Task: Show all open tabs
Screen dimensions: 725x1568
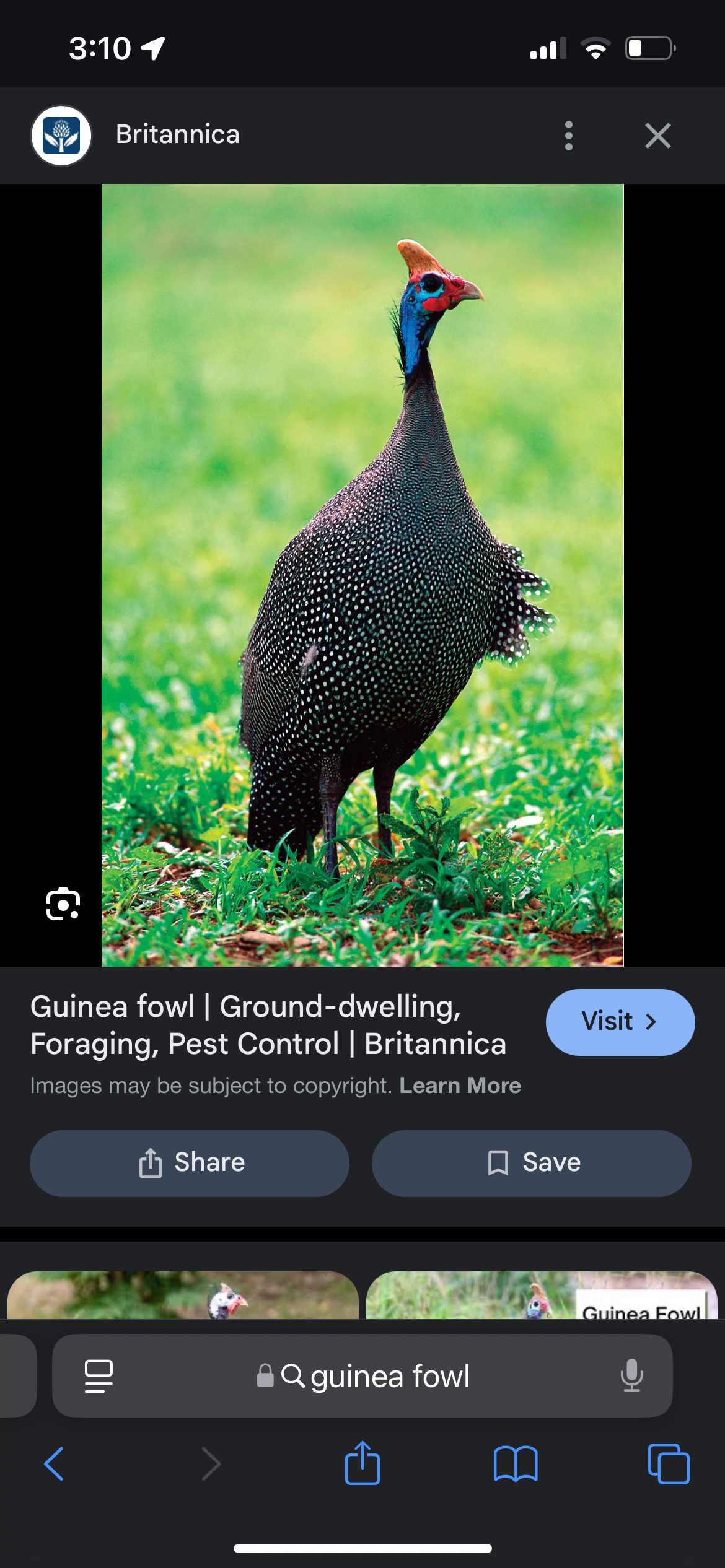Action: point(668,1464)
